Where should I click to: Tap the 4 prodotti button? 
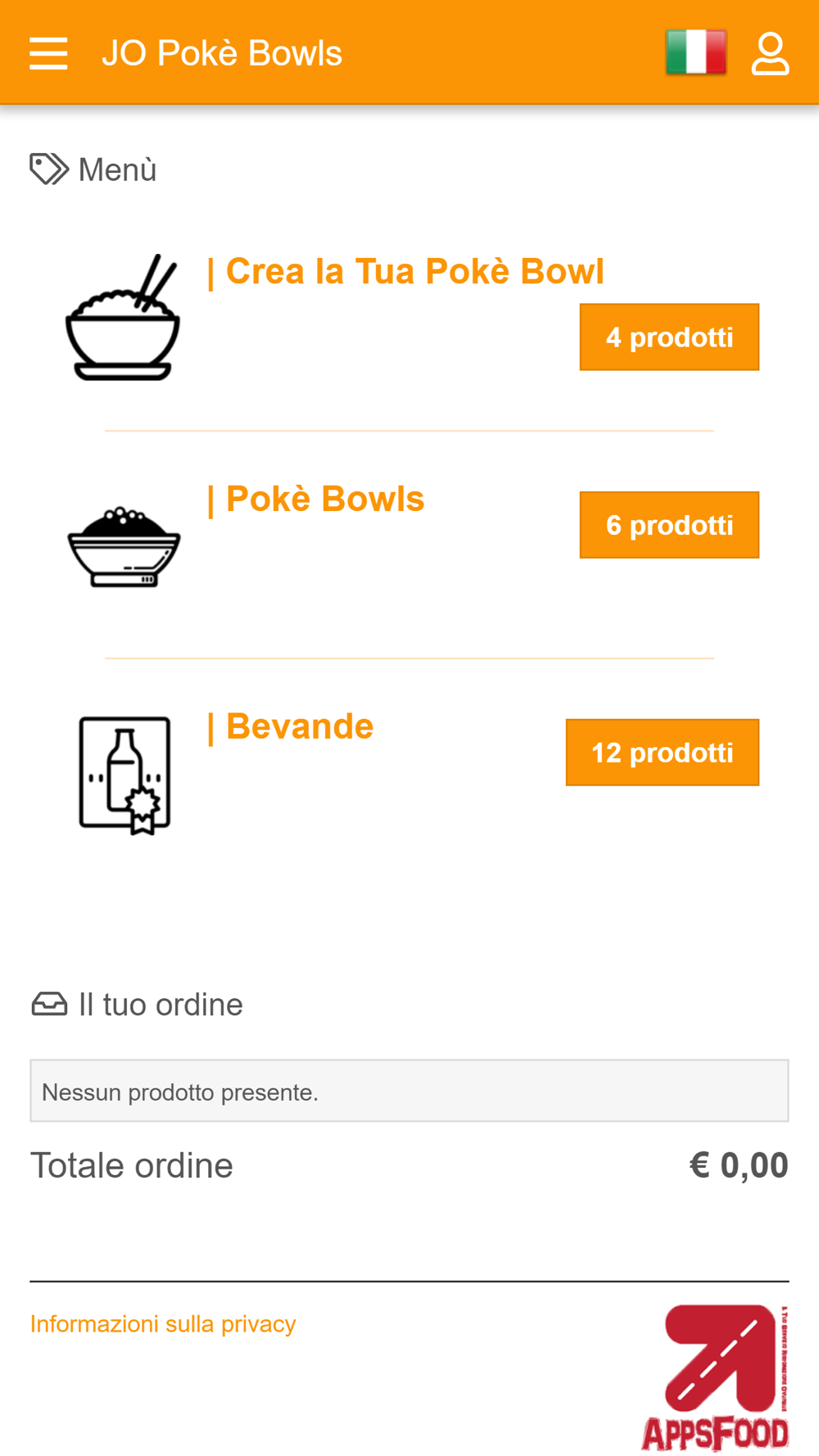point(669,337)
